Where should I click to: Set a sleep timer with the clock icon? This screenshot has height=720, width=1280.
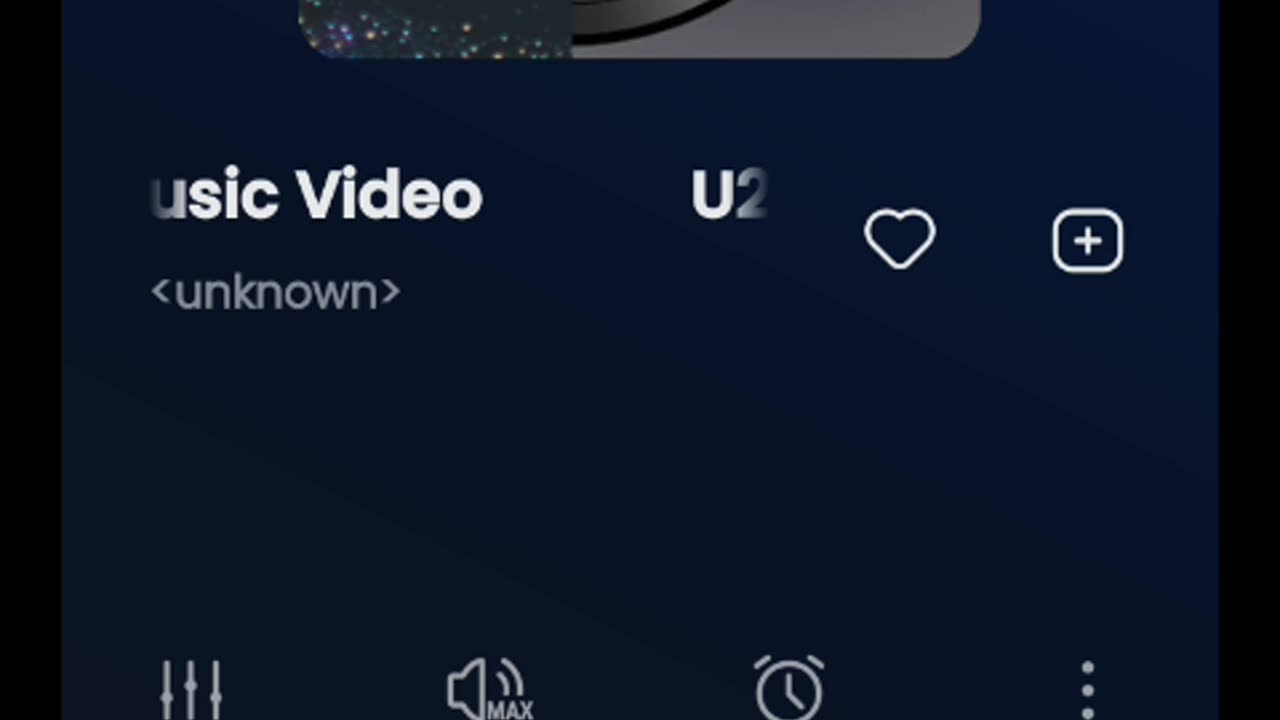[x=789, y=689]
